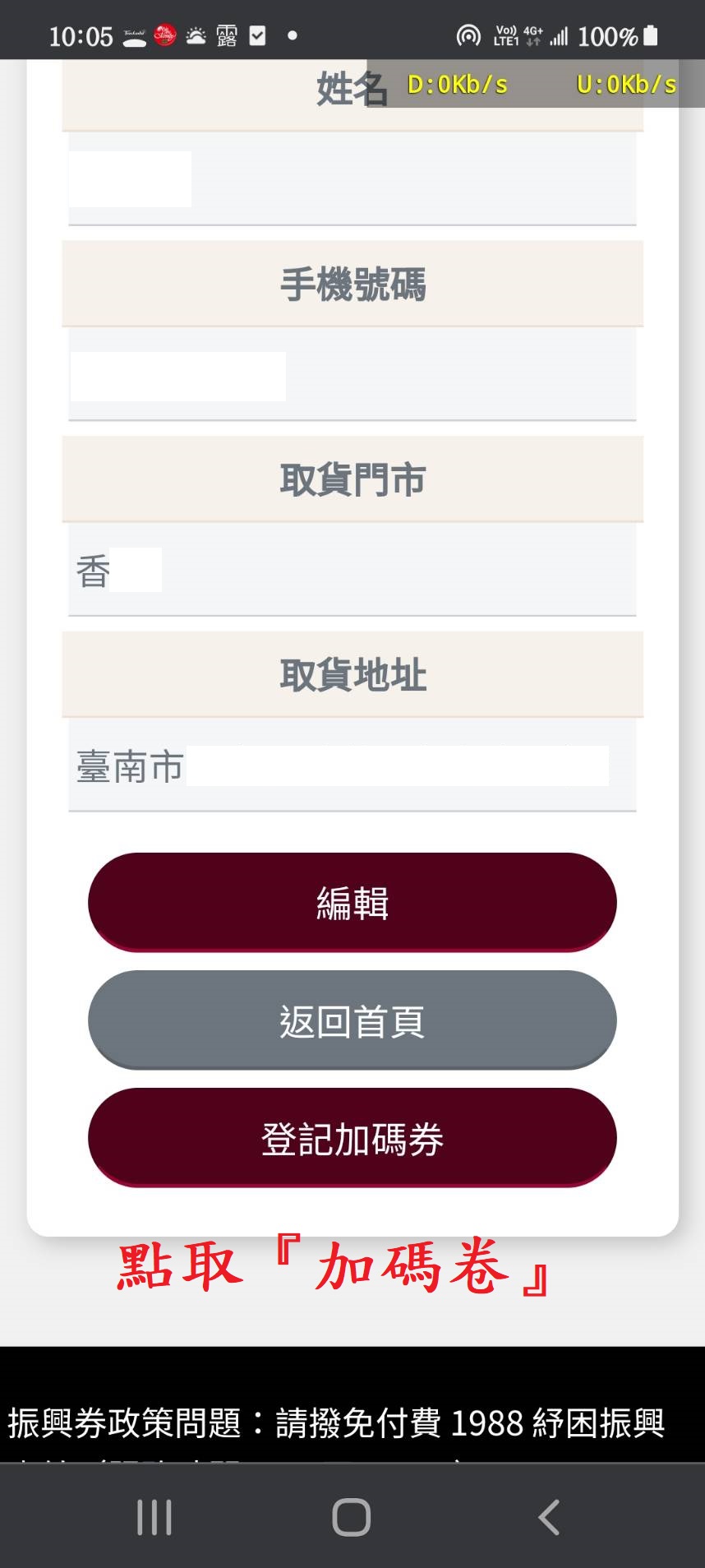This screenshot has width=705, height=1568.
Task: Select the 登記加碼券 button
Action: [x=352, y=1138]
